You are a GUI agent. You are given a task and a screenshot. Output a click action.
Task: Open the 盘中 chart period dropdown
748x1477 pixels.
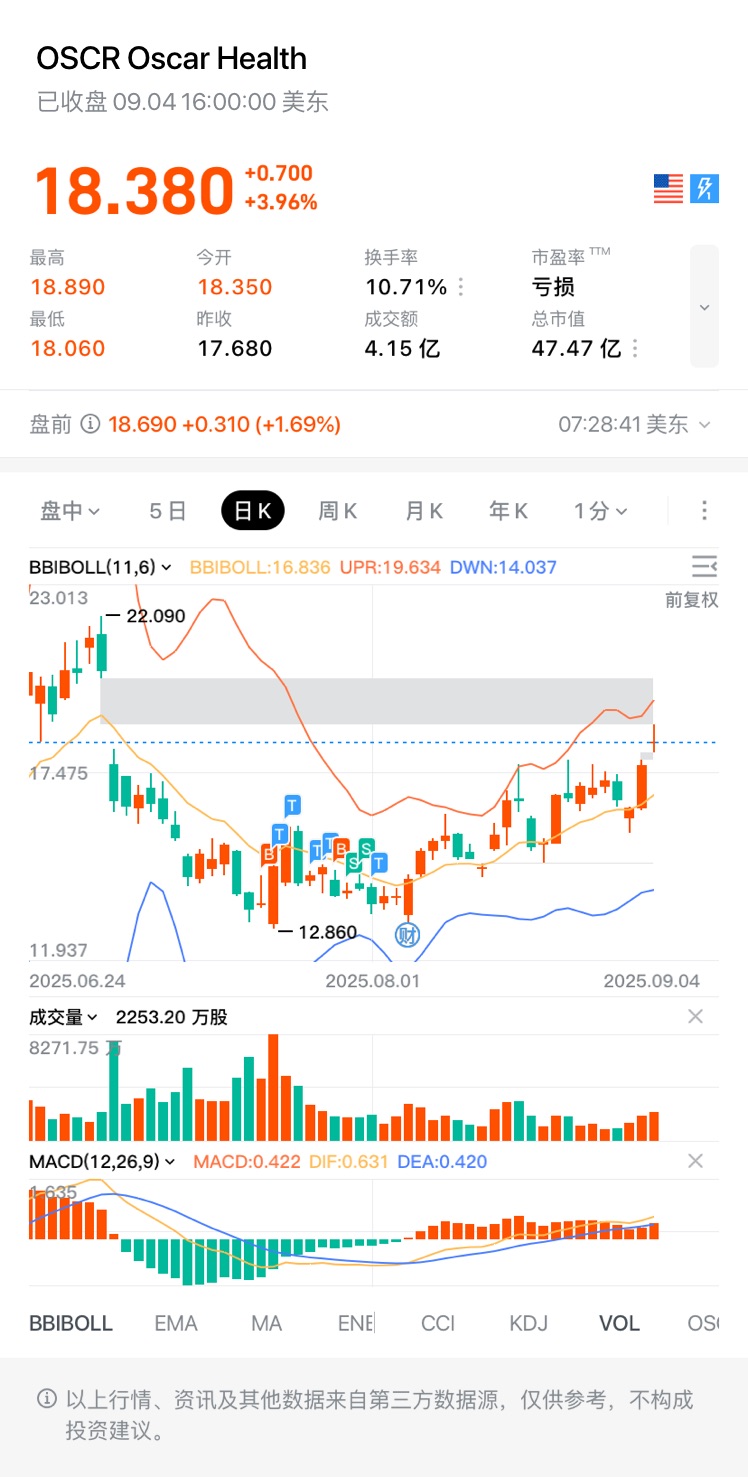point(70,511)
